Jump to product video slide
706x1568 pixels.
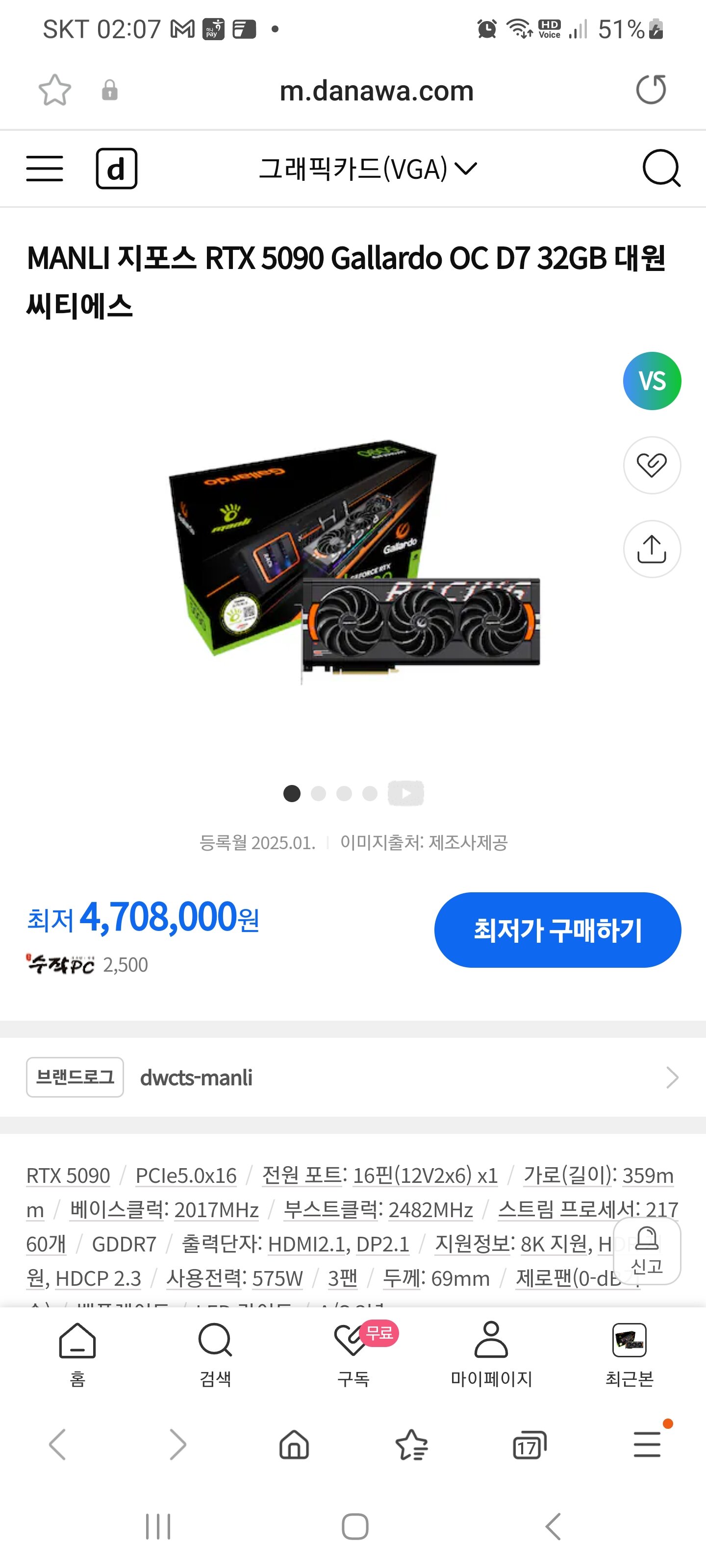tap(405, 793)
